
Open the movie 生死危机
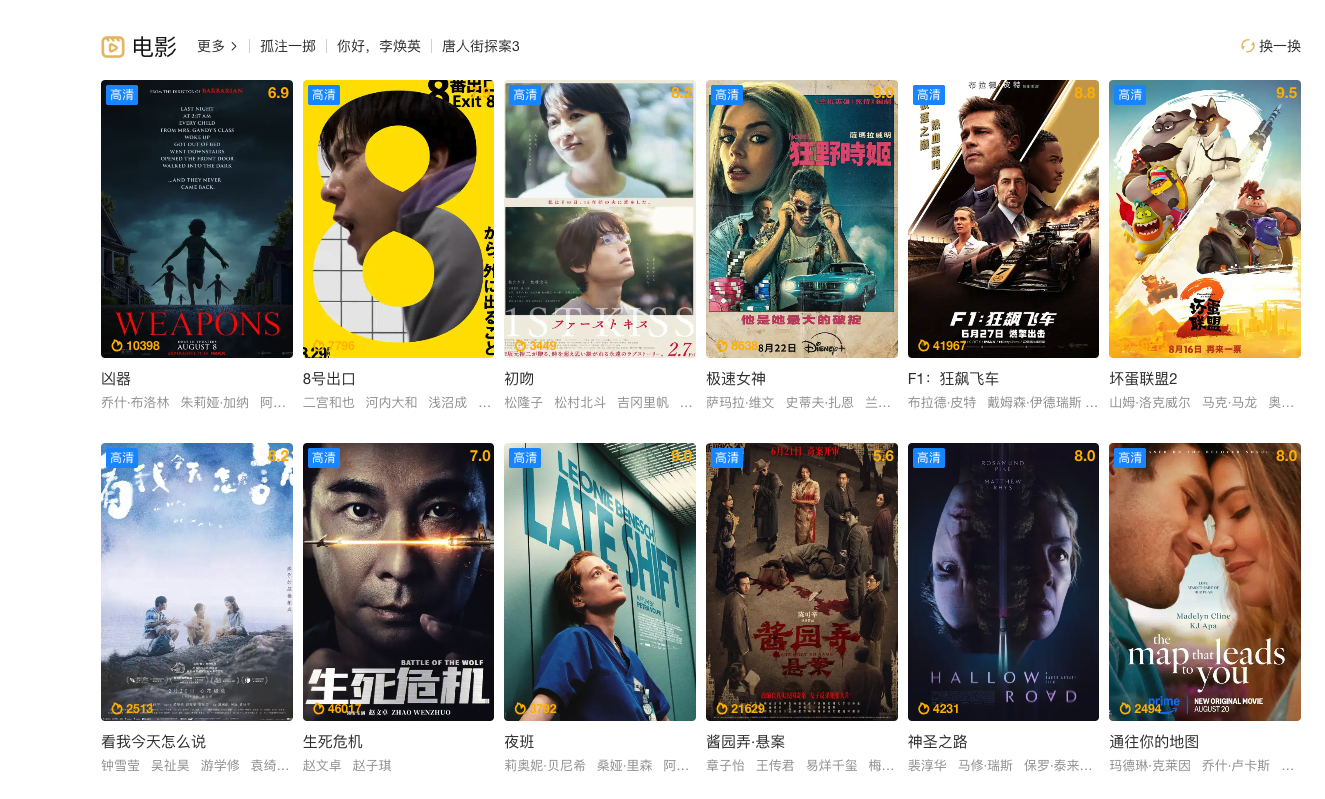(x=398, y=581)
